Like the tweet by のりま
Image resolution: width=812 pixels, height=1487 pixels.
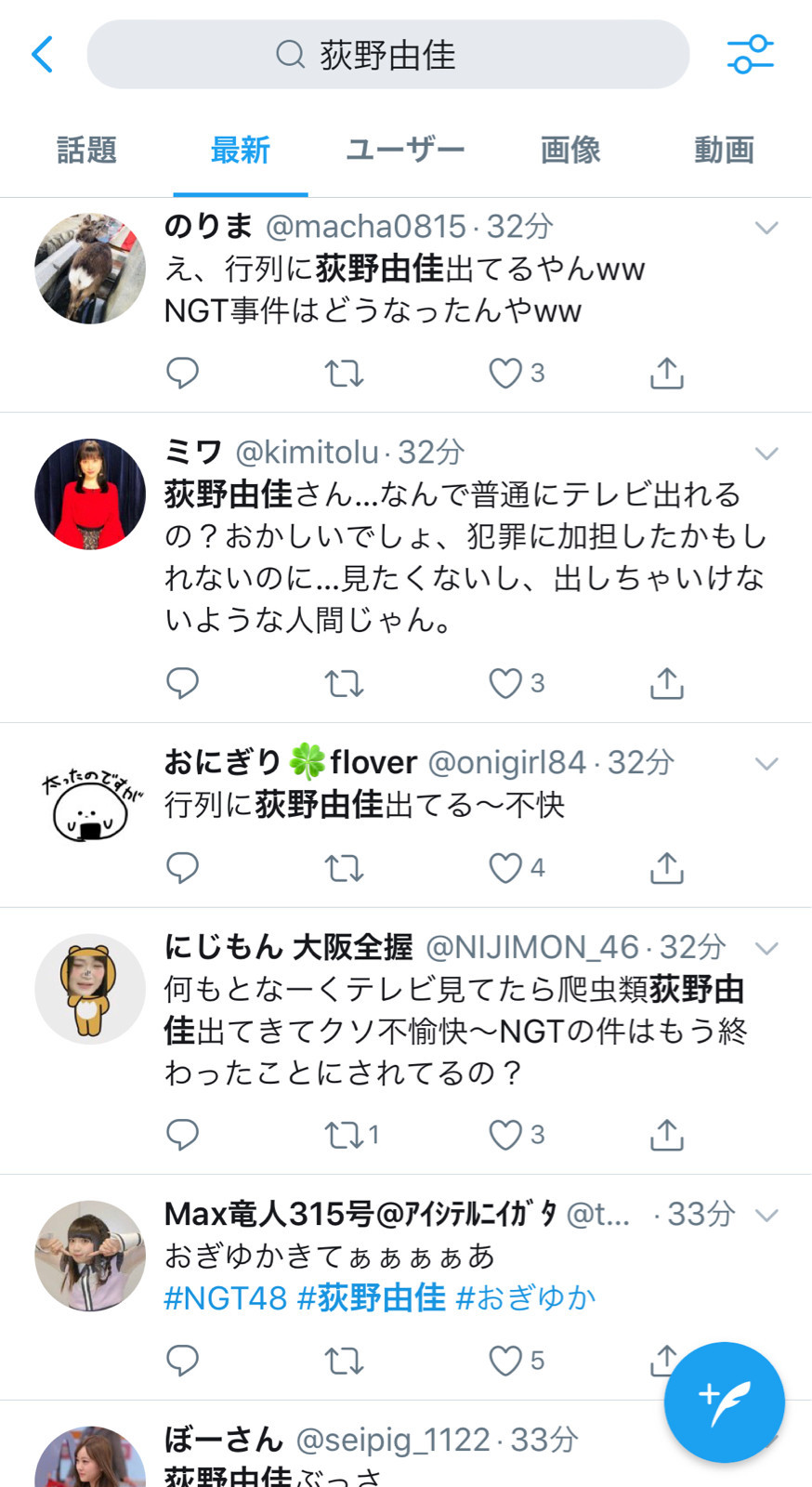pos(506,374)
